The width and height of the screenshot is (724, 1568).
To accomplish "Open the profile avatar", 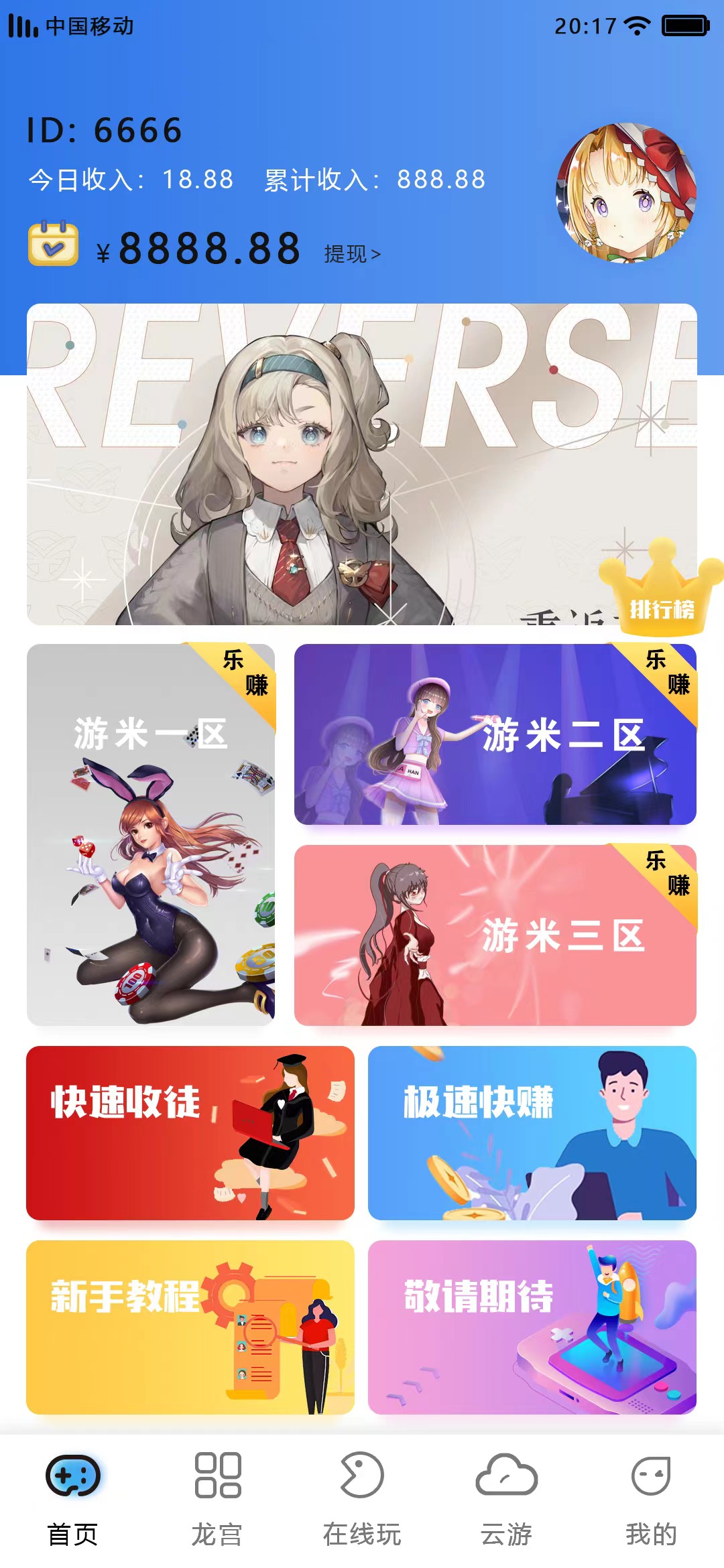I will 626,192.
